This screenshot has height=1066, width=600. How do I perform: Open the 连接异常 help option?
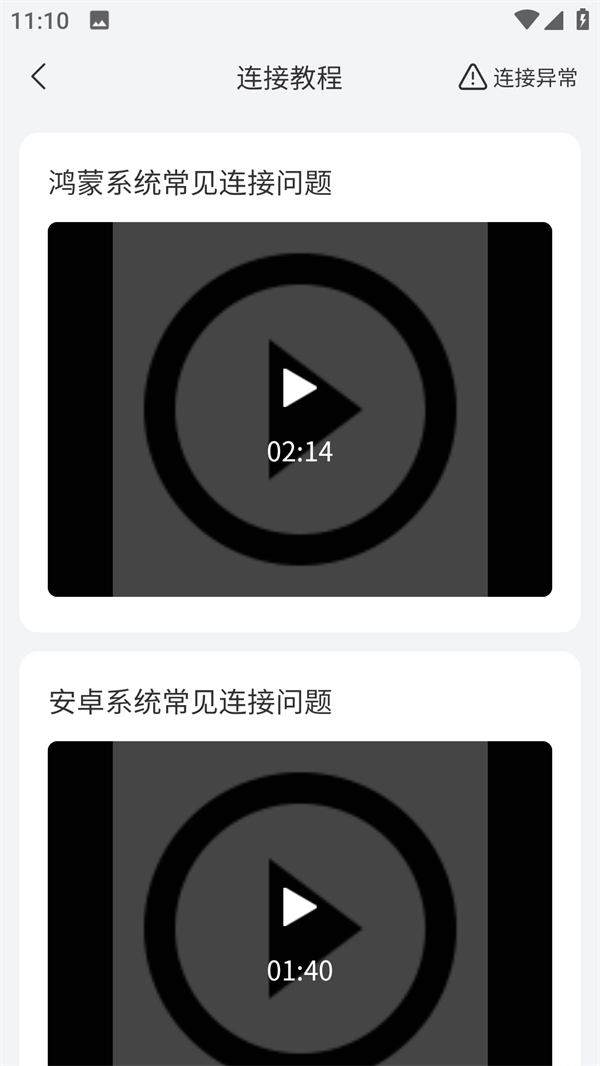pyautogui.click(x=518, y=77)
